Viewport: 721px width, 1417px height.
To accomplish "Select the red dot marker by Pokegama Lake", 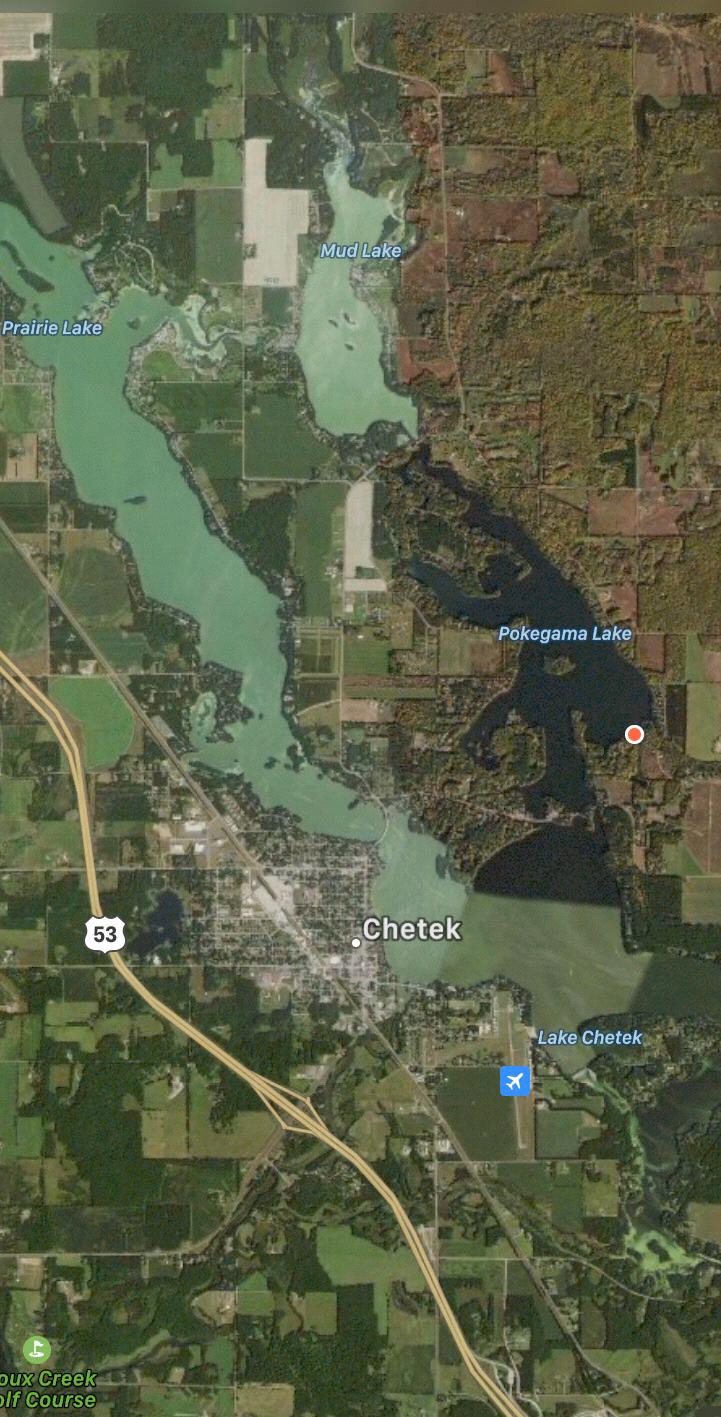I will click(x=634, y=735).
